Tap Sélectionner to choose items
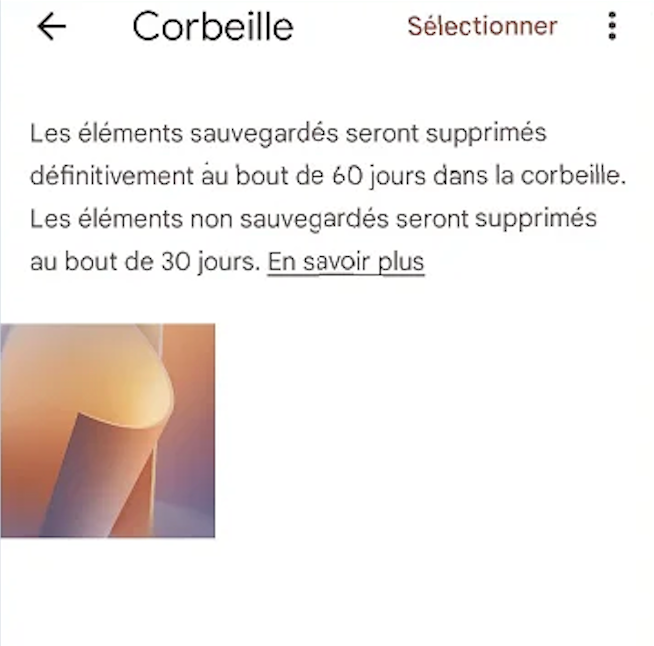654x646 pixels. click(482, 27)
